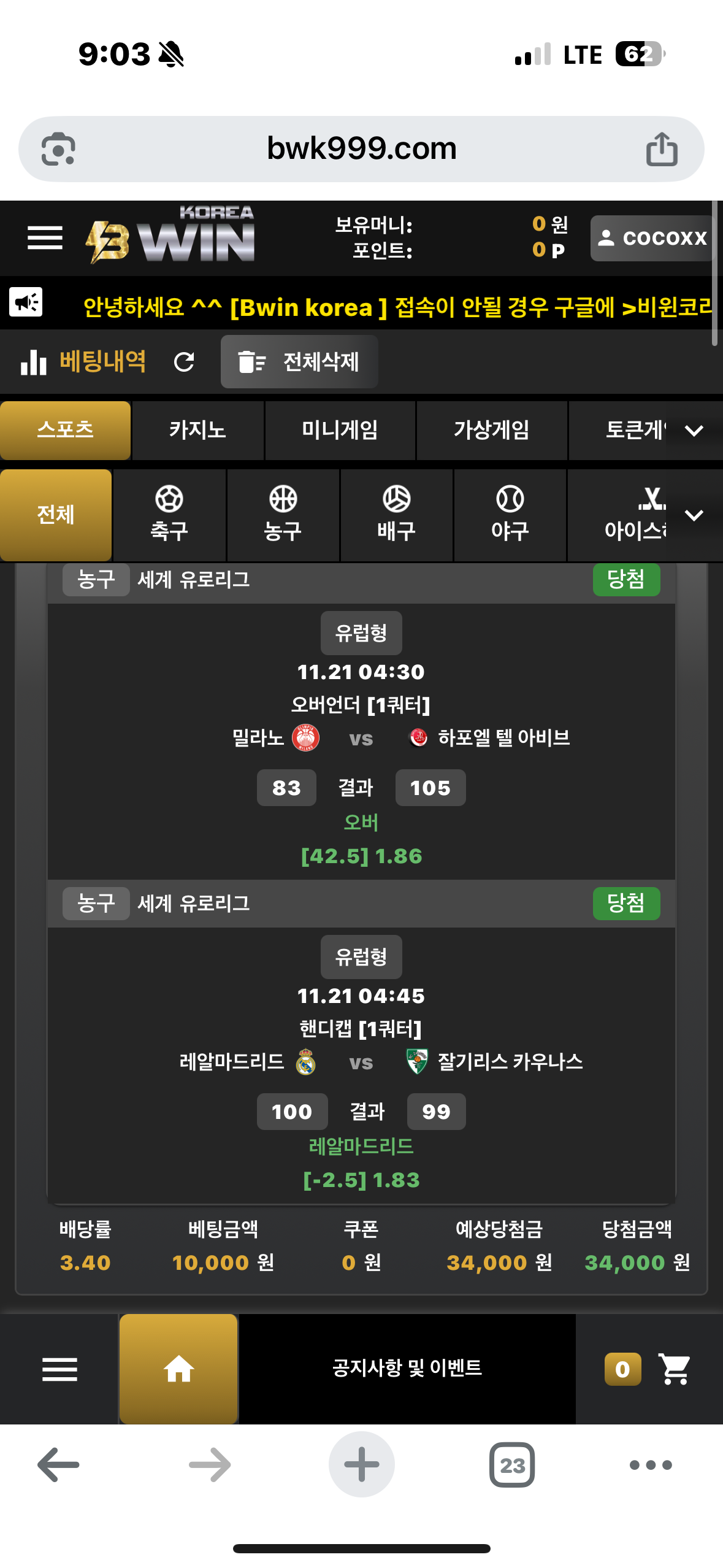Show 야구 bets only
Screen dimensions: 723x1568
510,514
